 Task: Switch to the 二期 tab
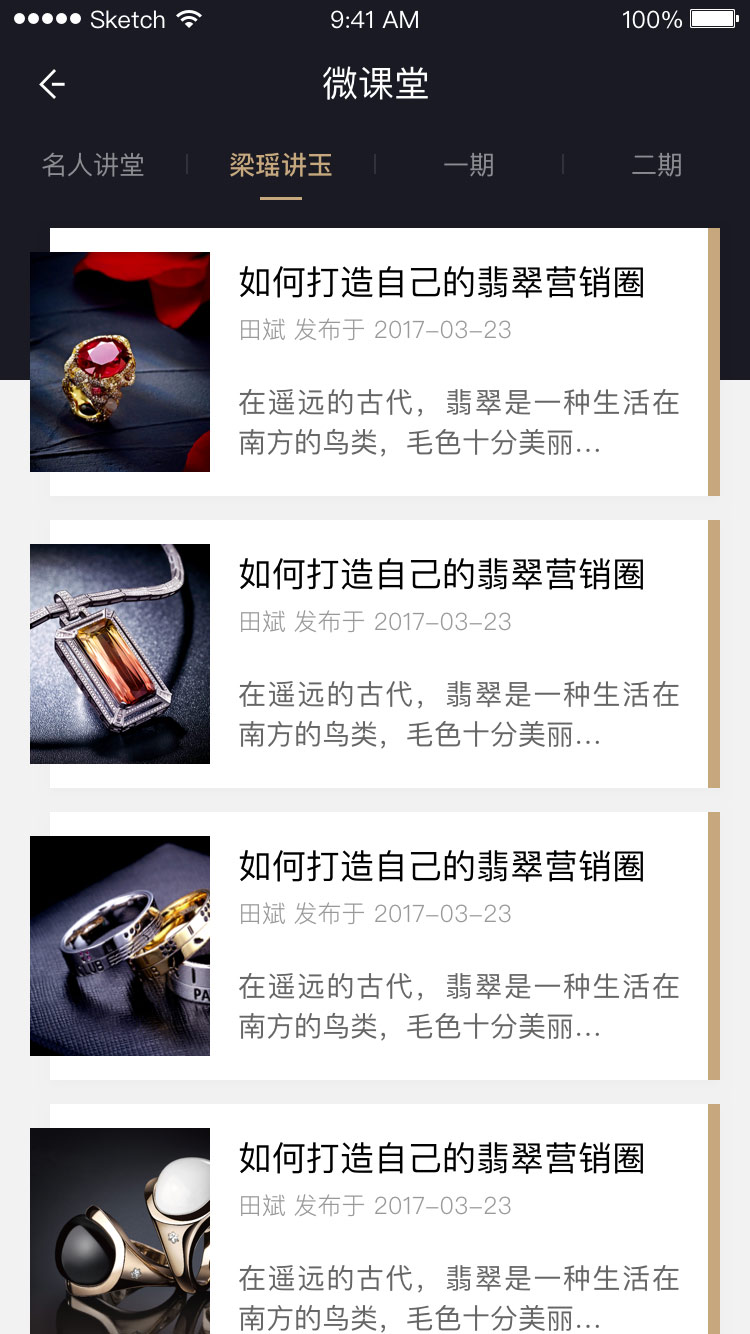pyautogui.click(x=655, y=165)
